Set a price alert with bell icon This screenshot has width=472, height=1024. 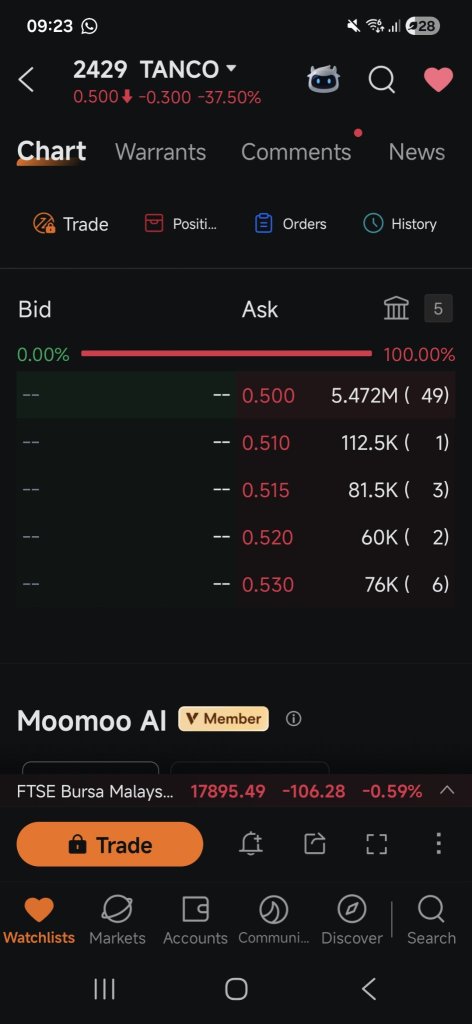click(x=251, y=844)
